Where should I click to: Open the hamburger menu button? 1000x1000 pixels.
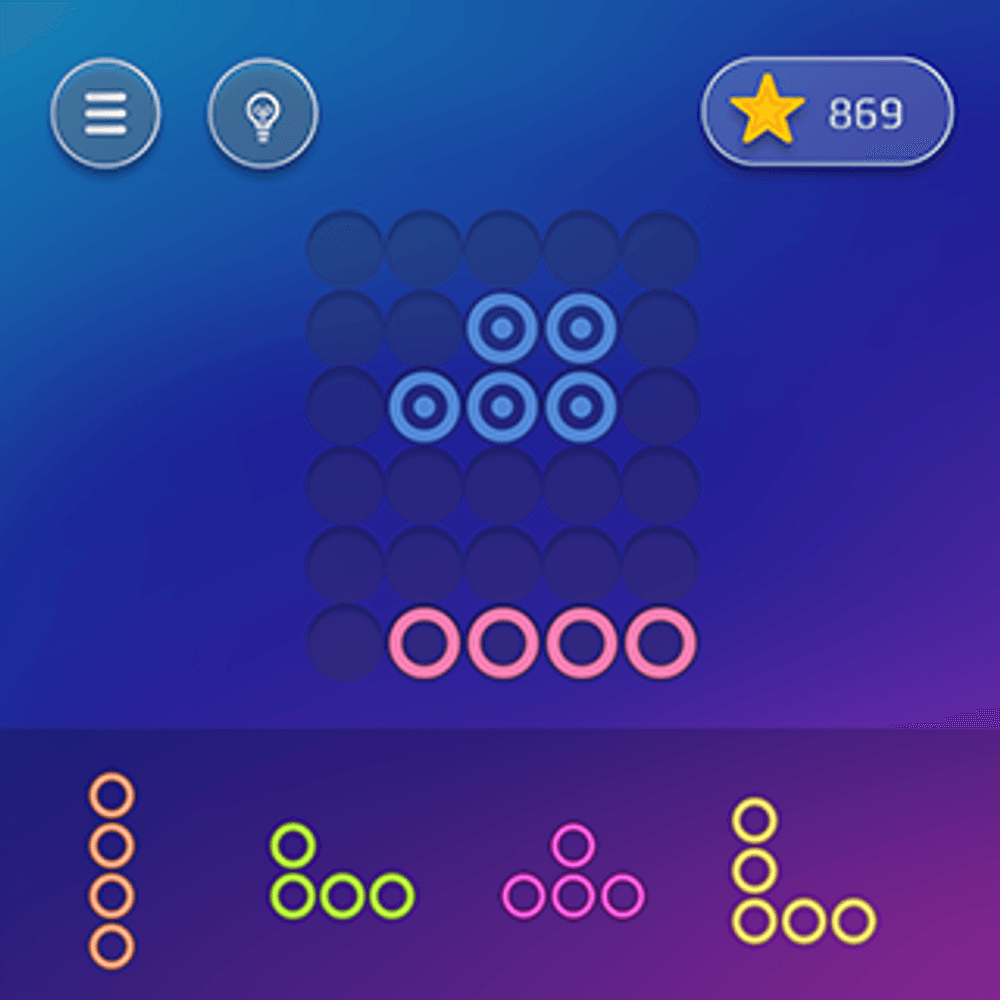pyautogui.click(x=105, y=113)
